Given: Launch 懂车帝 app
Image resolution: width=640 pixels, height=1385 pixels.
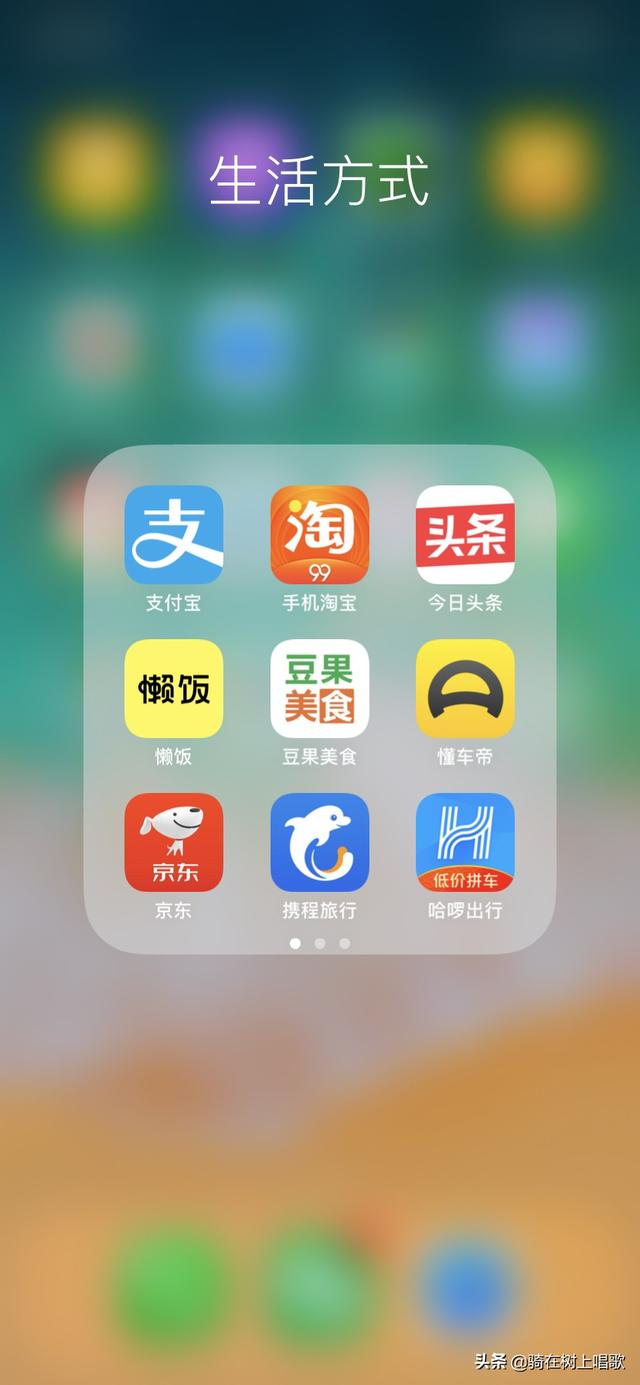Looking at the screenshot, I should [465, 689].
